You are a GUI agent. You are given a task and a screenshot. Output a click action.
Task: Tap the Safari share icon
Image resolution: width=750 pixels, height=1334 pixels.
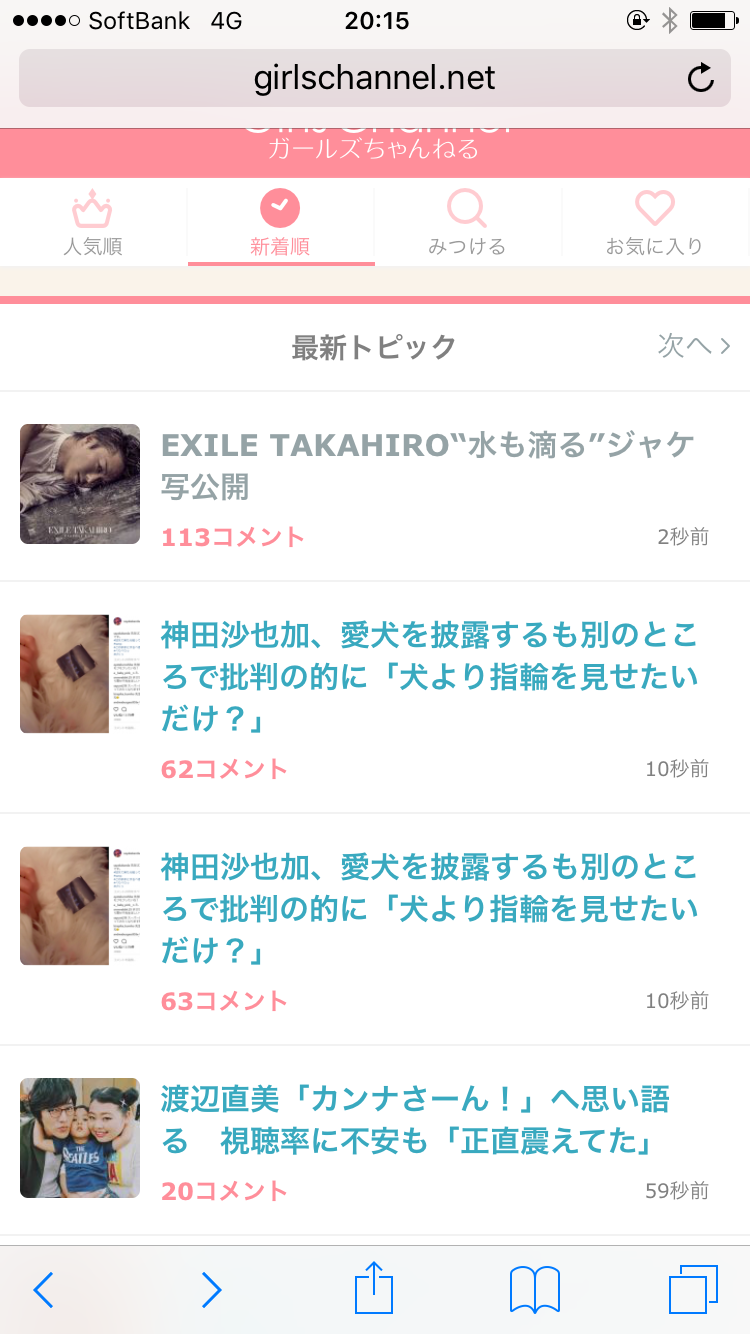click(x=374, y=1288)
